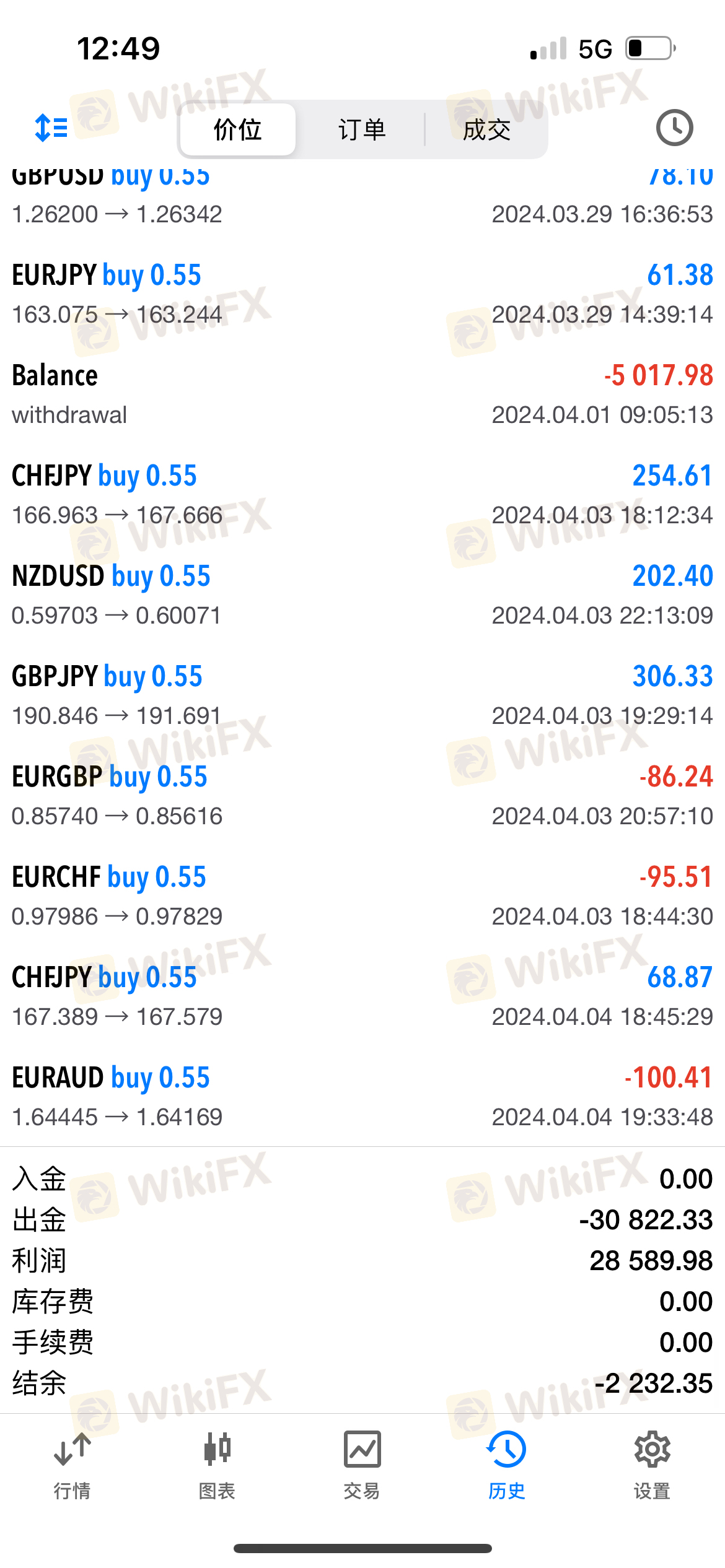Expand the GBPJPY buy 0.55 trade
725x1568 pixels.
pos(362,695)
